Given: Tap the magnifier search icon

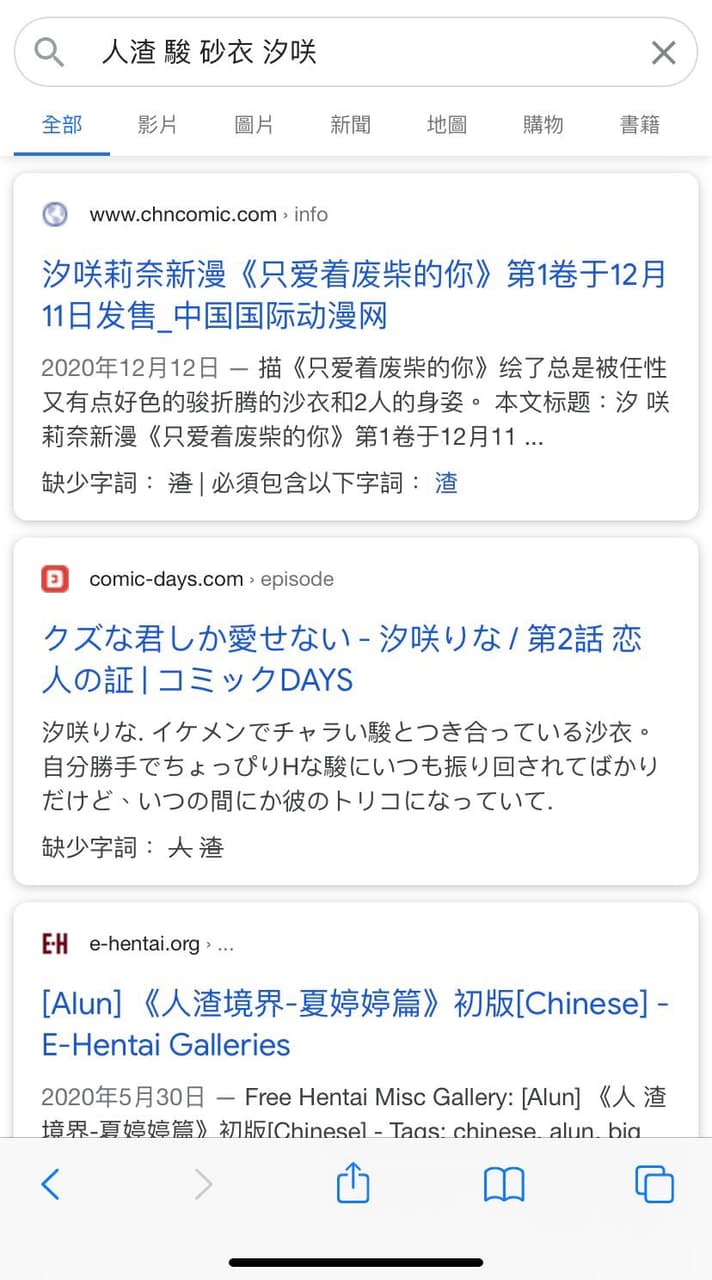Looking at the screenshot, I should (49, 52).
